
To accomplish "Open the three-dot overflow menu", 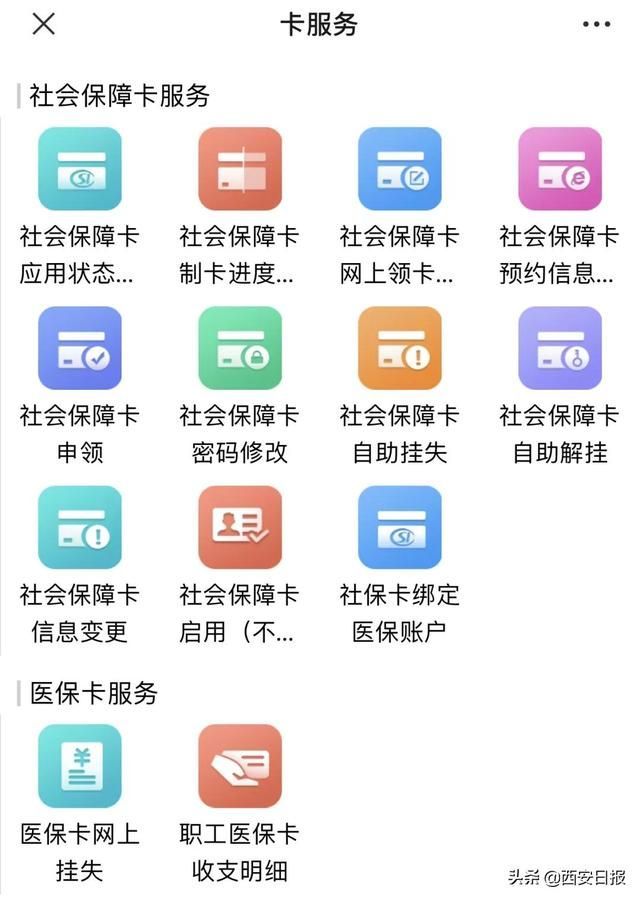I will 596,24.
